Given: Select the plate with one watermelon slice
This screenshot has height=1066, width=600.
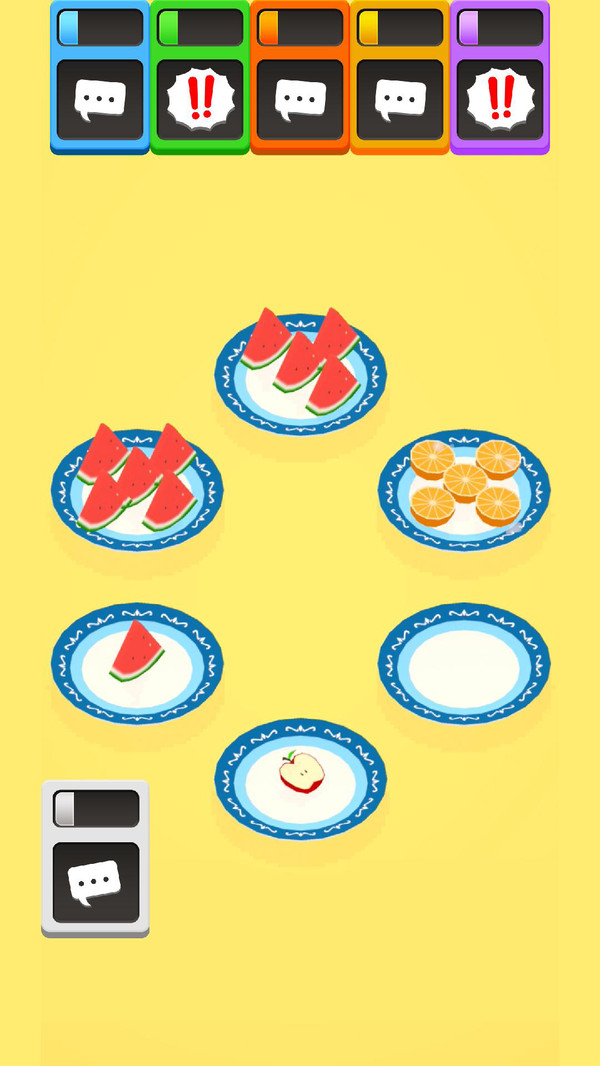Looking at the screenshot, I should coord(137,662).
